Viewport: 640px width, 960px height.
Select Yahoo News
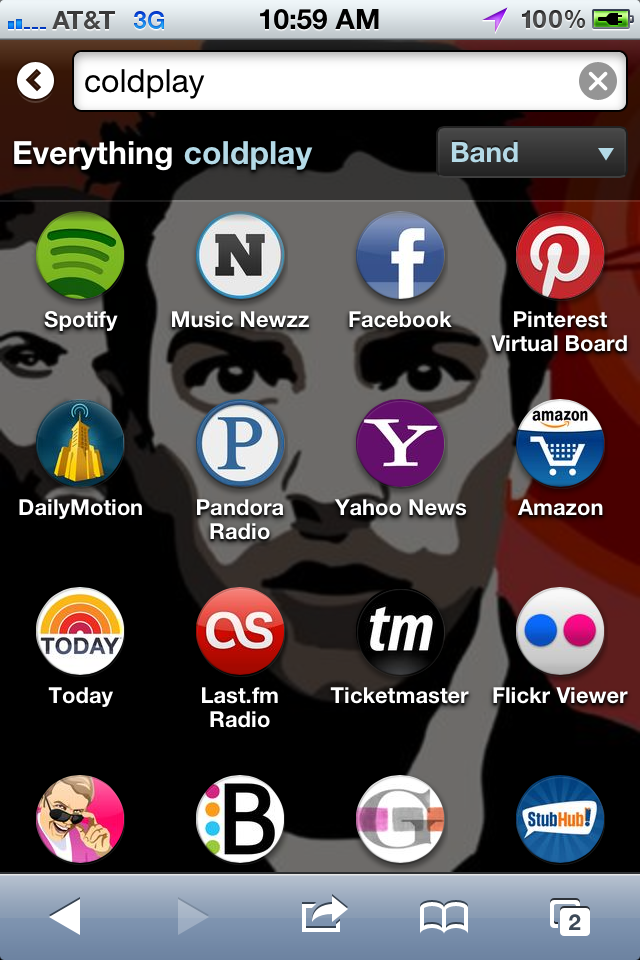point(400,444)
